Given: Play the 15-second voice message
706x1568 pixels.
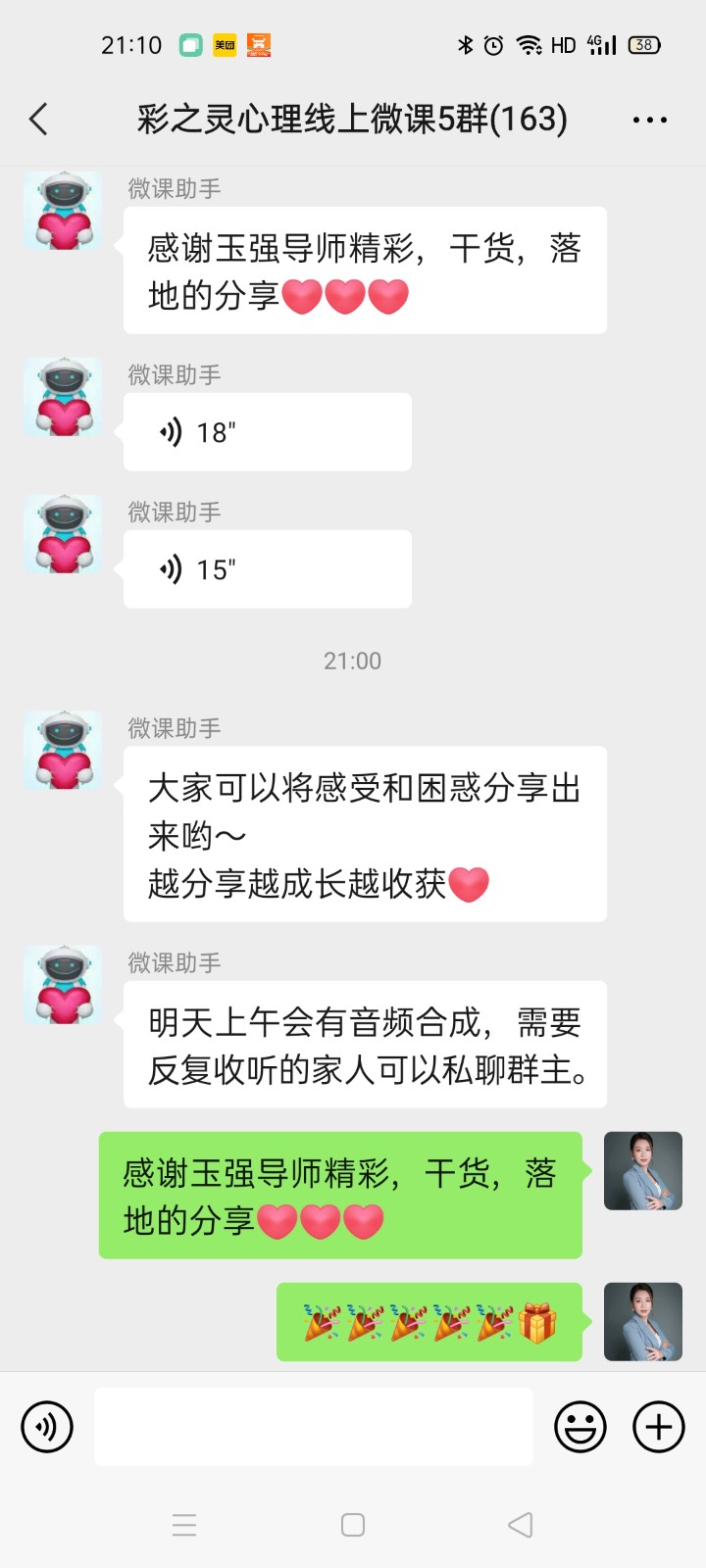Looking at the screenshot, I should [267, 569].
